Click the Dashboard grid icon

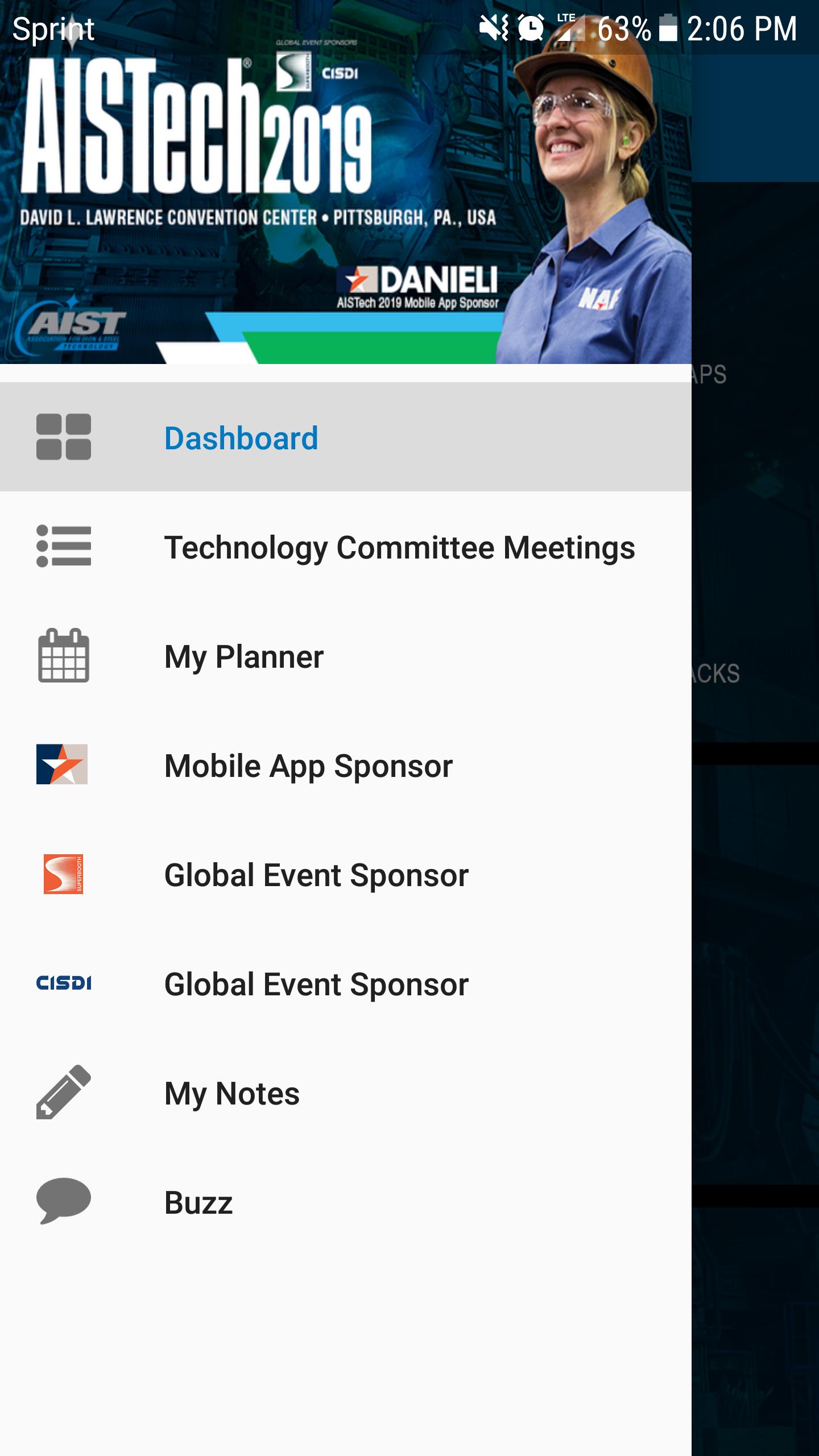tap(63, 438)
